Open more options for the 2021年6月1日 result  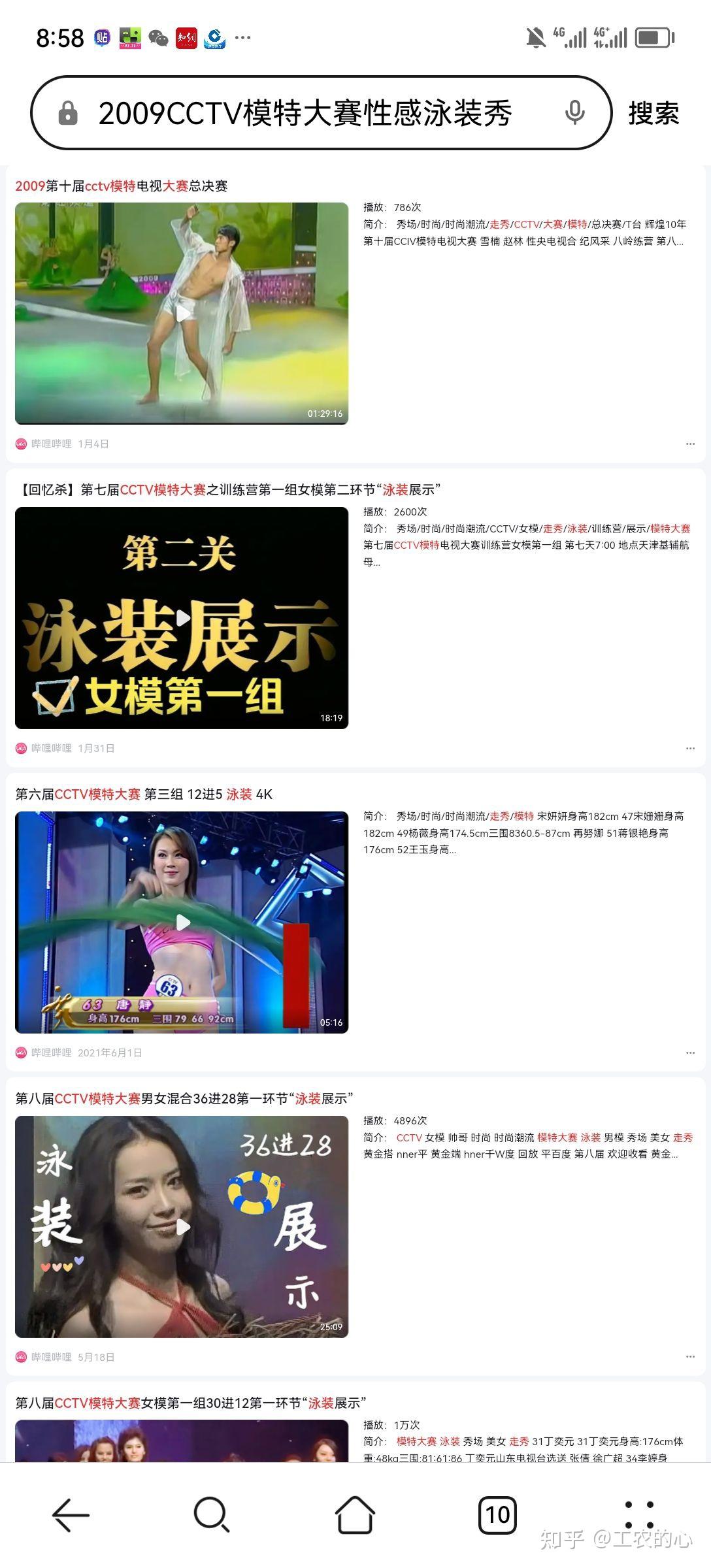click(690, 1053)
